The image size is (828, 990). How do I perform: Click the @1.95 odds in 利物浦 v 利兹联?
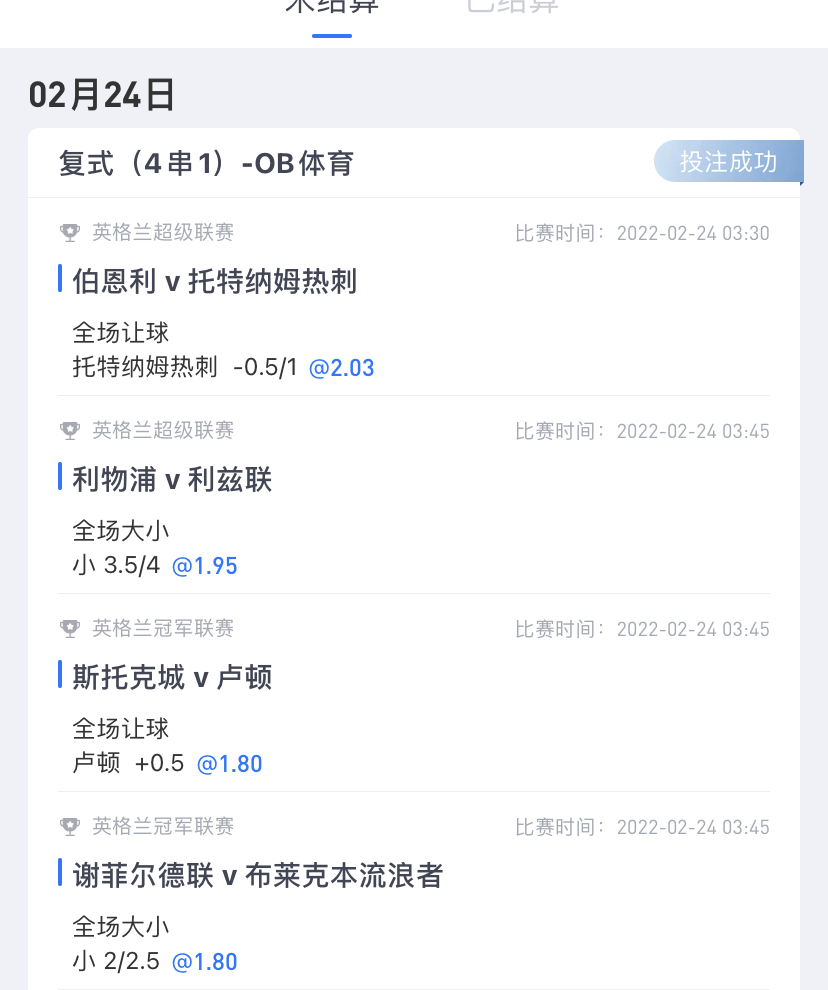[204, 565]
